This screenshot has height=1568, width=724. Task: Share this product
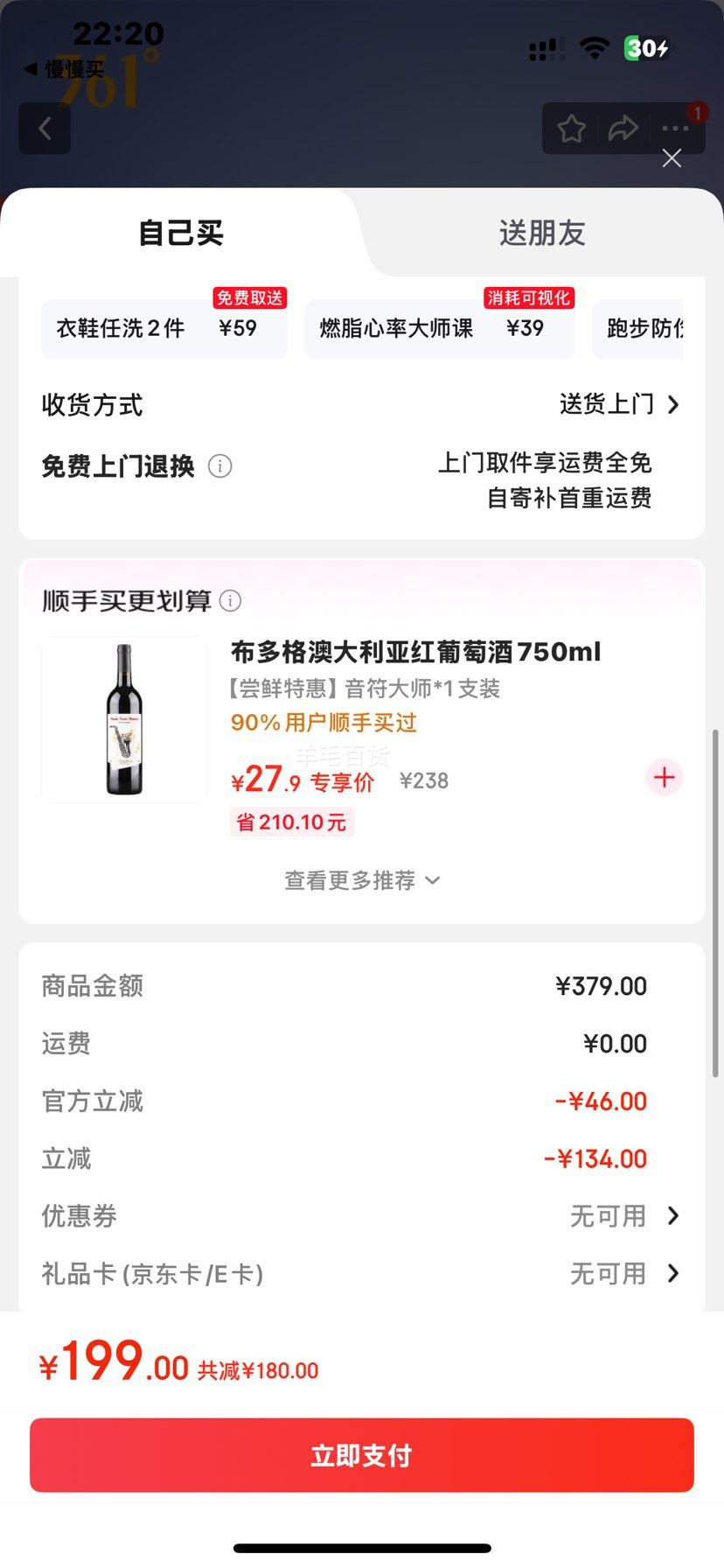tap(623, 129)
